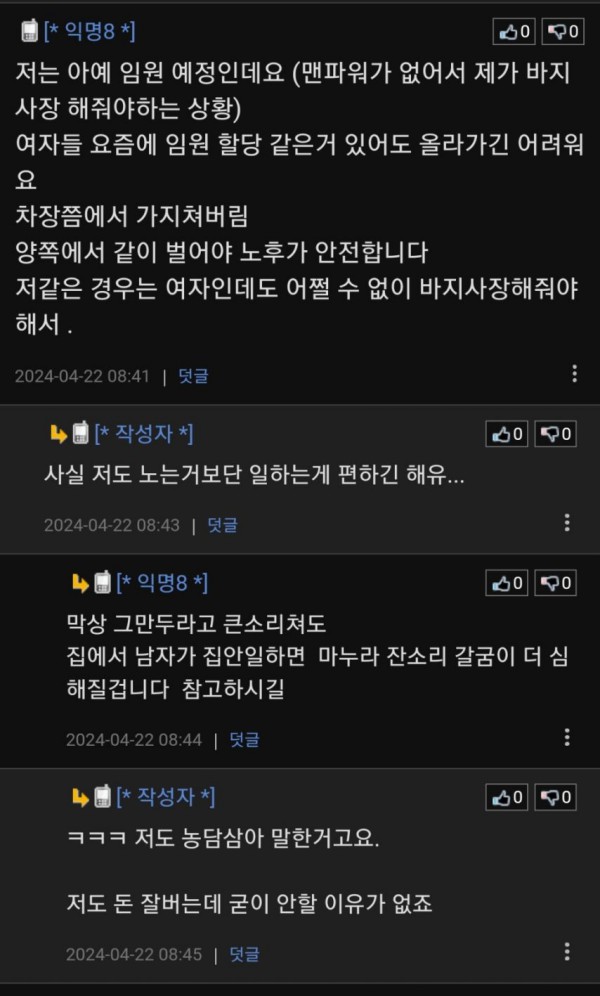600x996 pixels.
Task: Downvote the 08:41 comment by 익명8
Action: (563, 31)
